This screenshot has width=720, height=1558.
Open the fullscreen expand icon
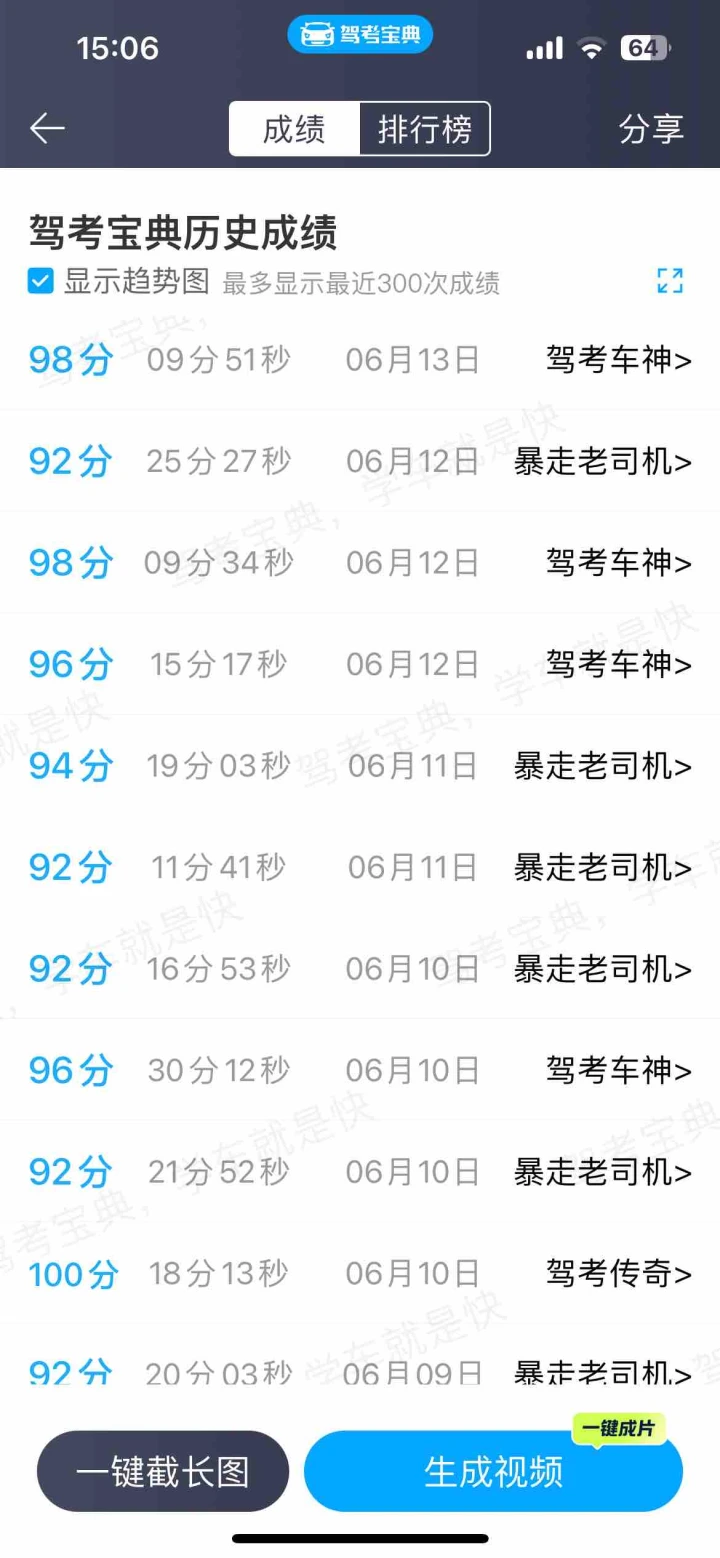(670, 281)
